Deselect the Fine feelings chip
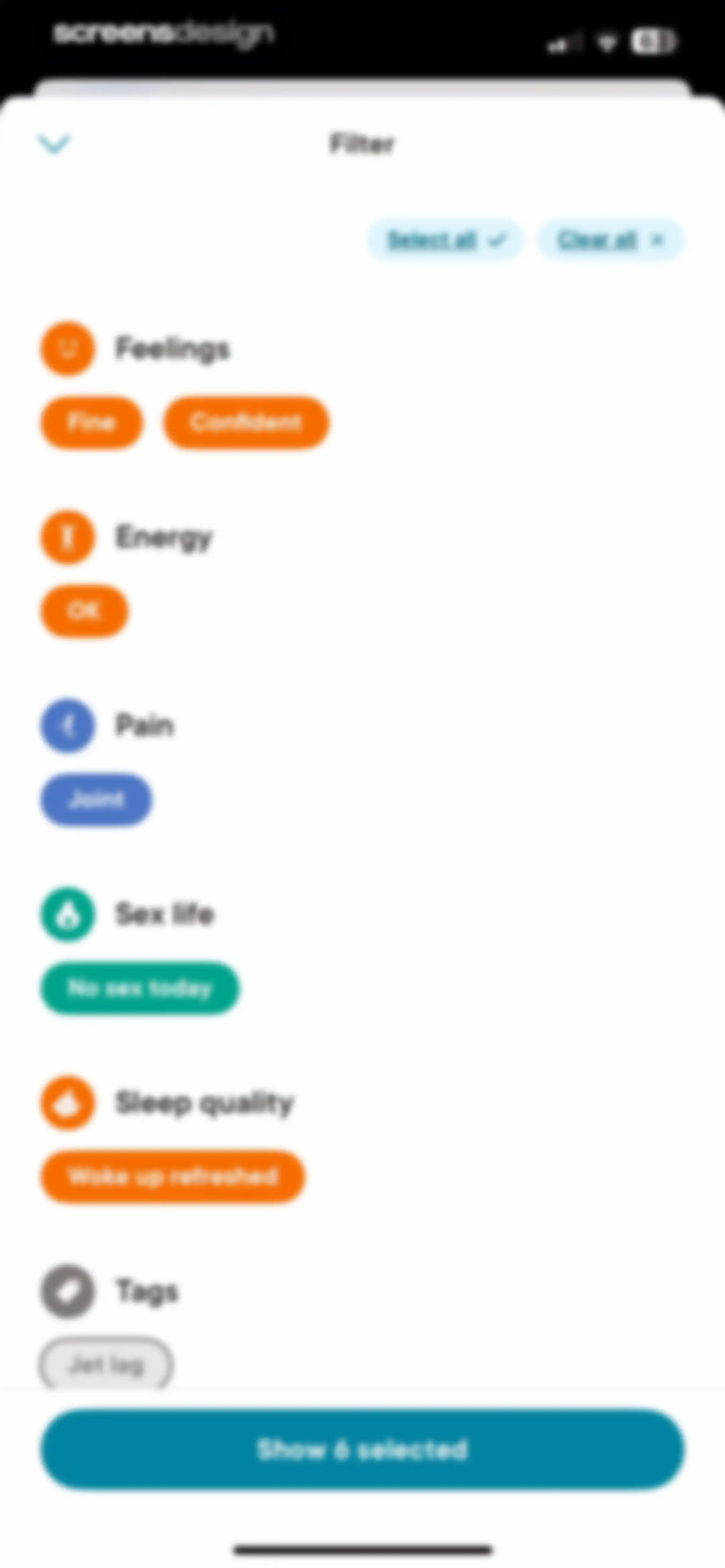 coord(92,422)
